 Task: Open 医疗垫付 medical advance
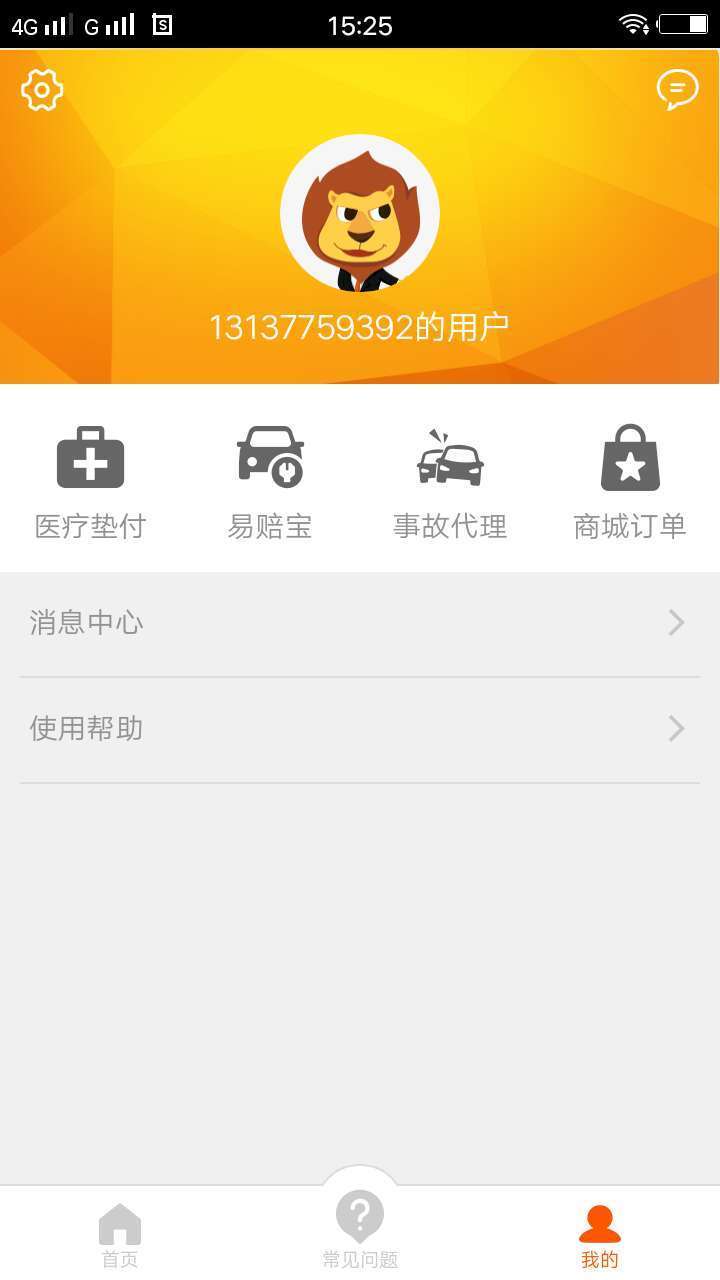pos(90,482)
